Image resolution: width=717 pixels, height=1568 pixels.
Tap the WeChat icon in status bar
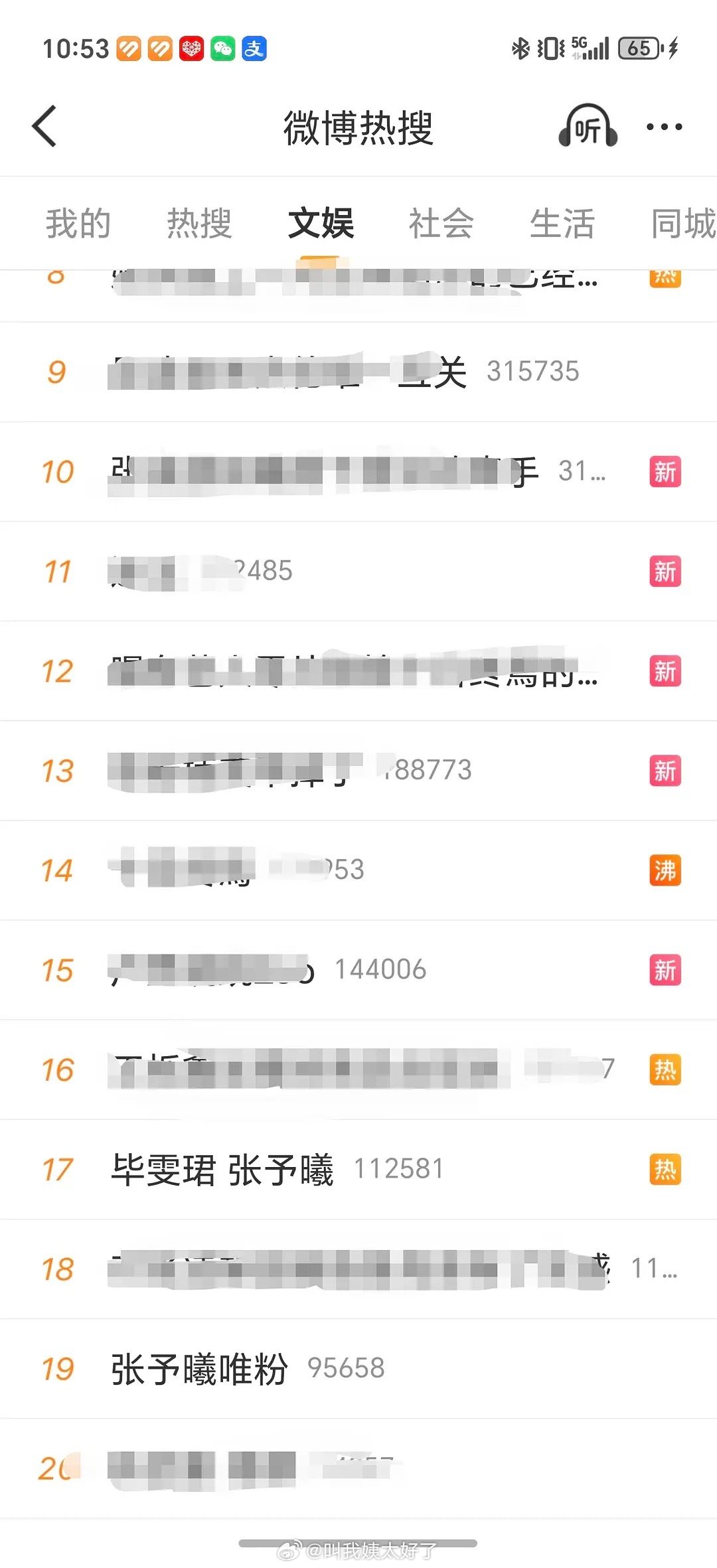pyautogui.click(x=224, y=47)
